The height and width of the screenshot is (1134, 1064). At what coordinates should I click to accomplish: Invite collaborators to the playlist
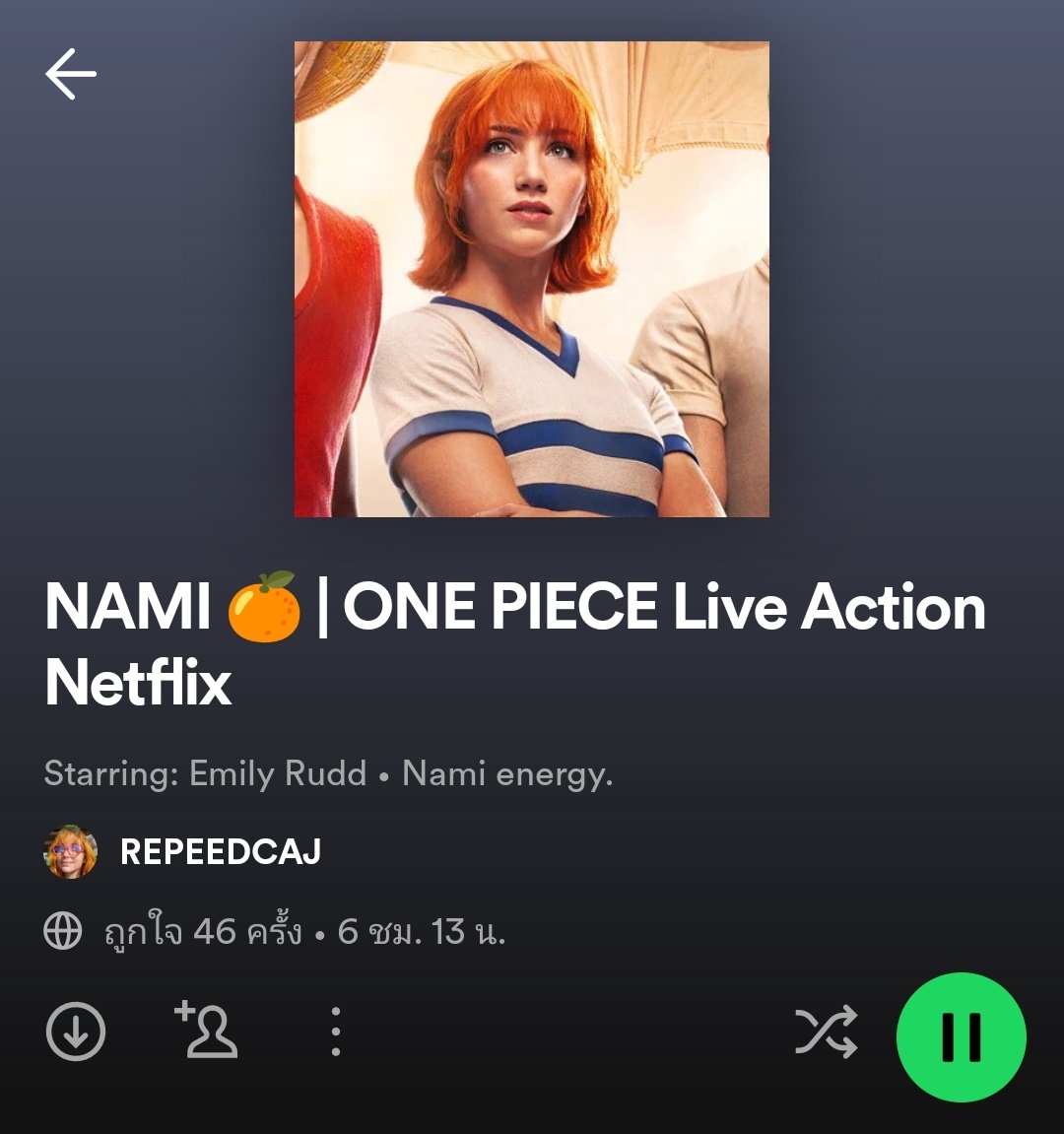coord(207,1030)
